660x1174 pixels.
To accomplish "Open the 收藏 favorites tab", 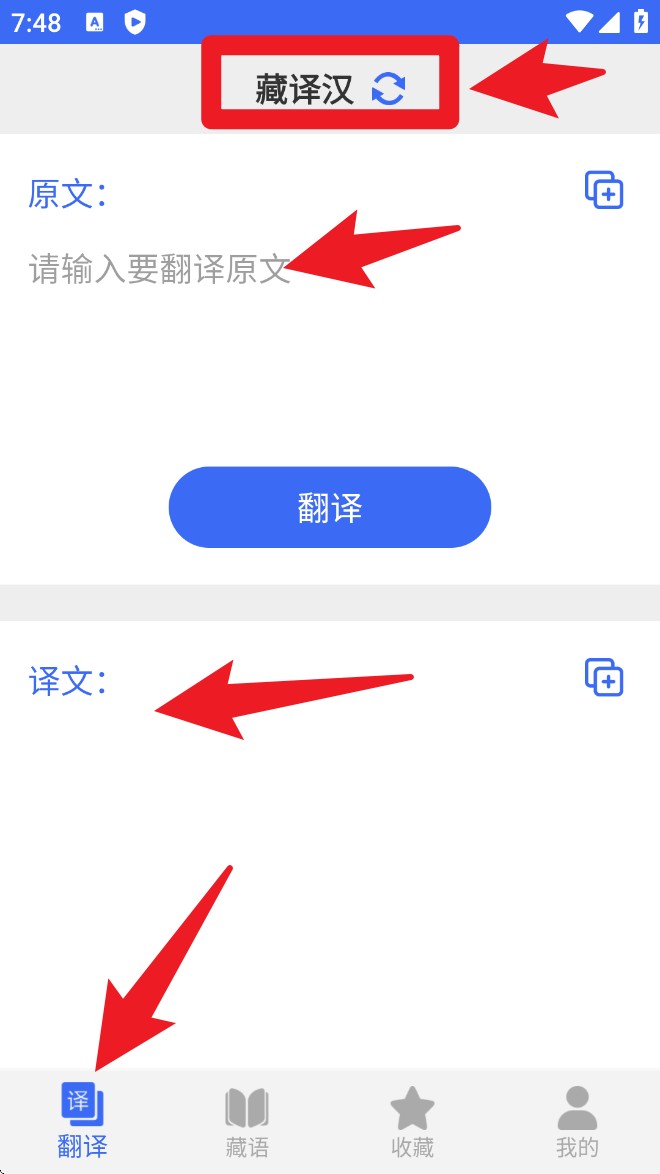I will click(412, 1122).
